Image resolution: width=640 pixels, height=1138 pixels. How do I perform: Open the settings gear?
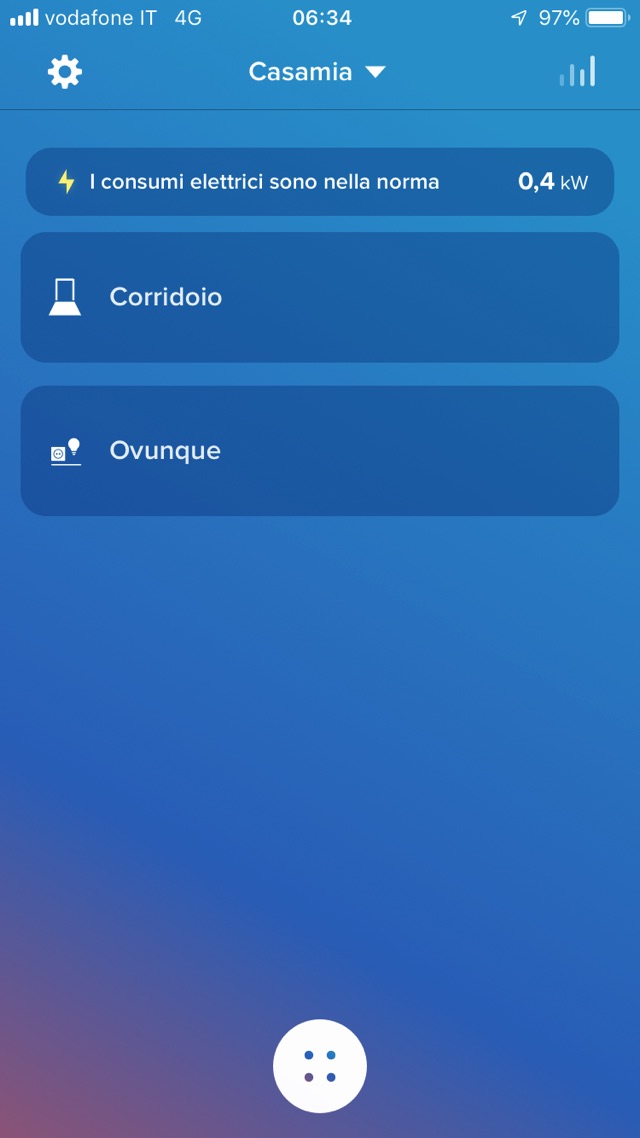65,72
